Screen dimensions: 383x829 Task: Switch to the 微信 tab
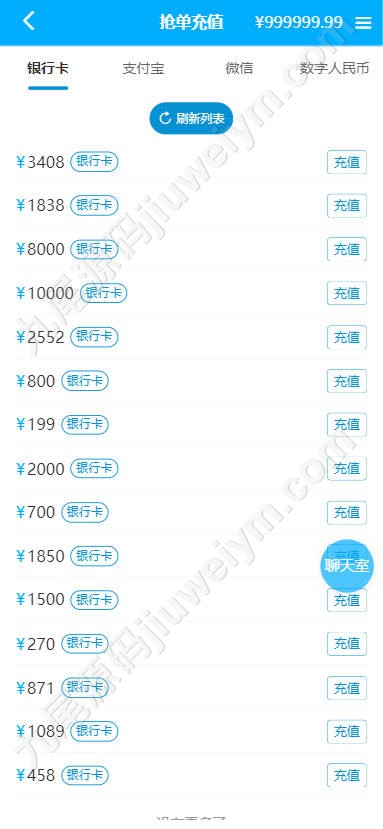(x=239, y=68)
